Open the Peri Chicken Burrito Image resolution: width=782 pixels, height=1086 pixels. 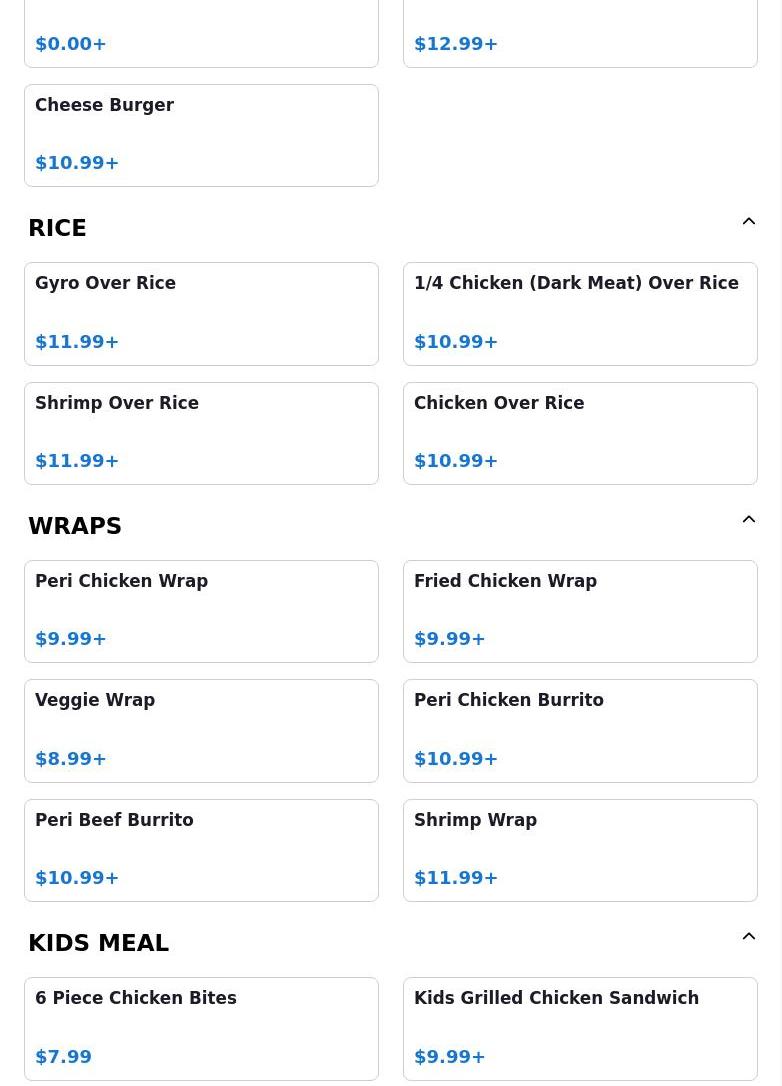[580, 730]
